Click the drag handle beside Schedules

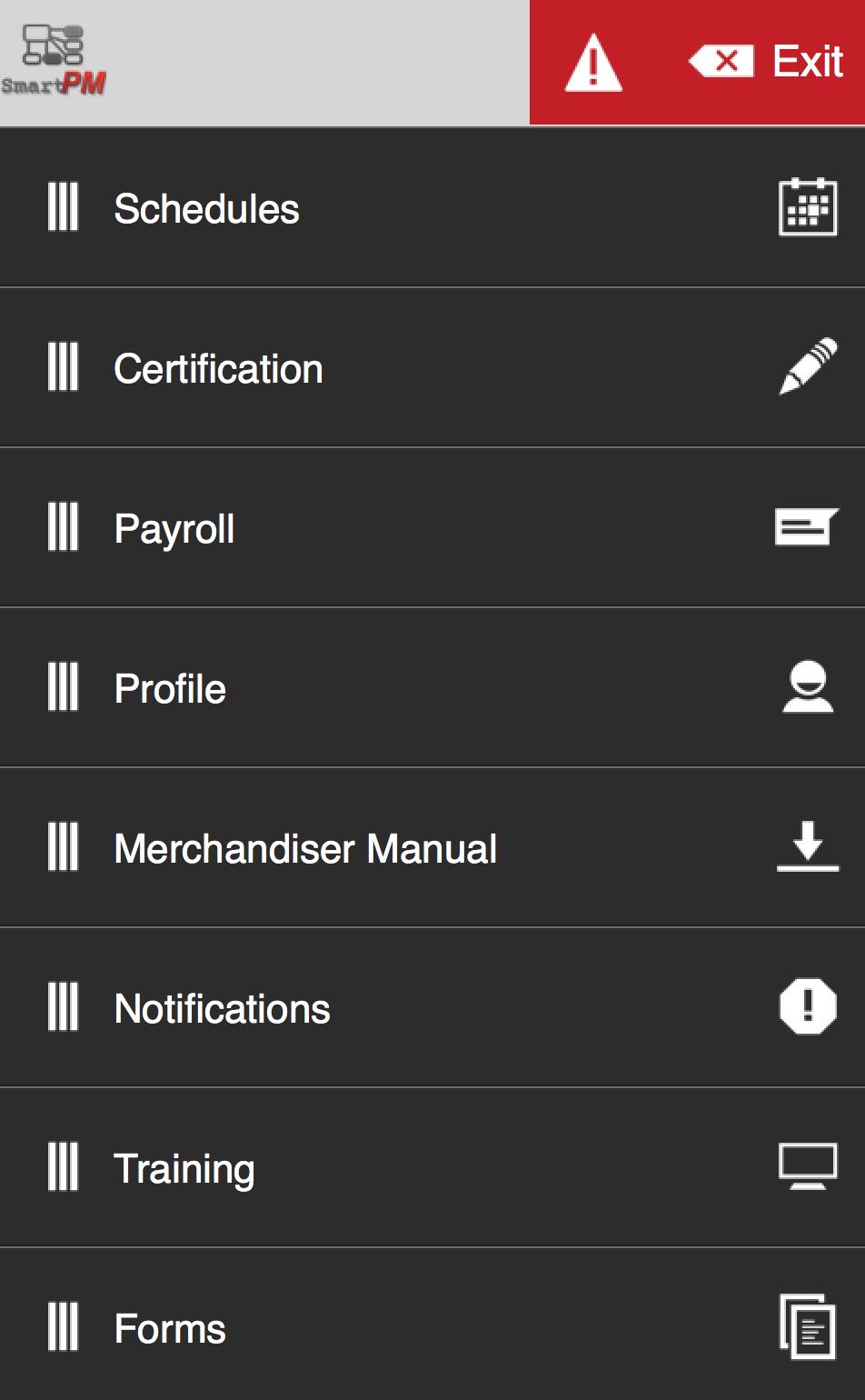[62, 208]
